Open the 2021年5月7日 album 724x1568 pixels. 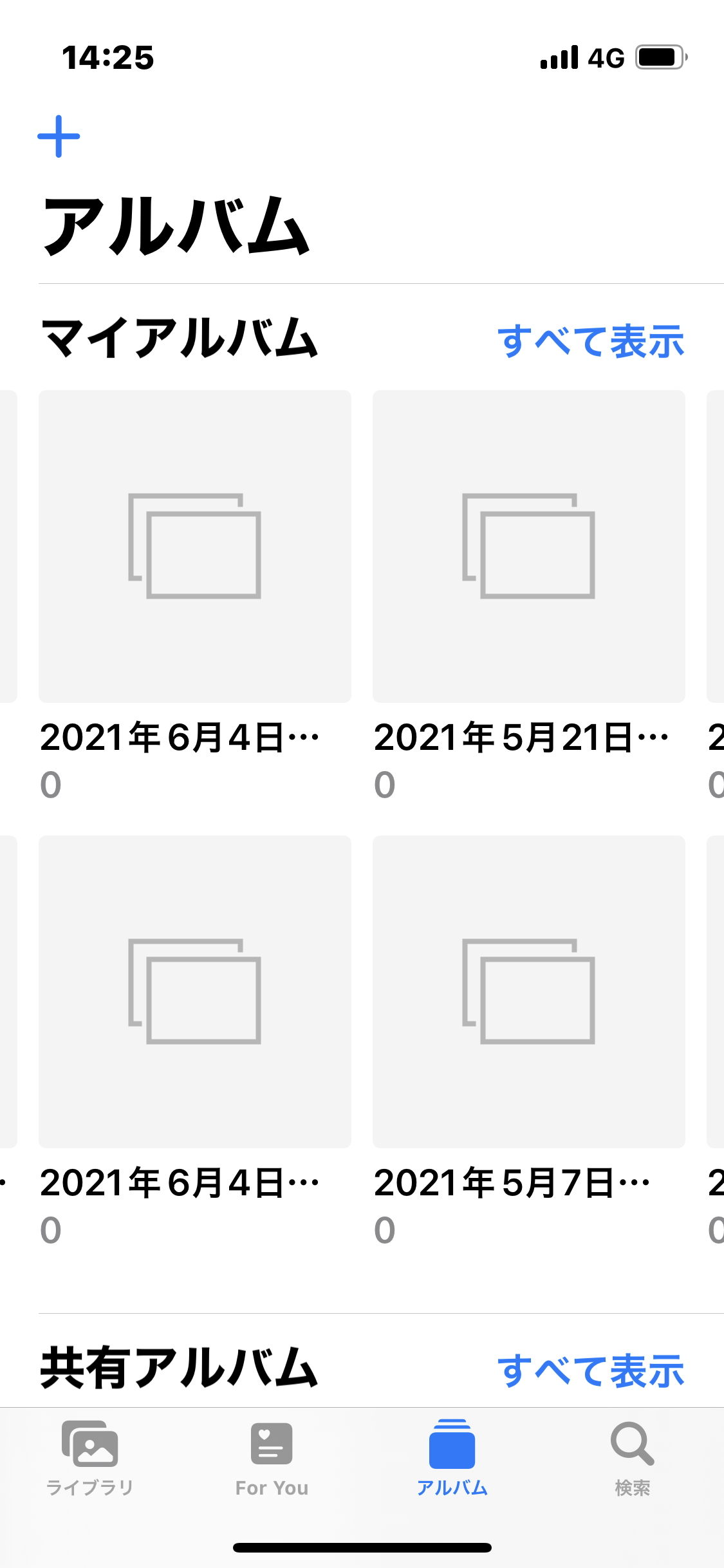(x=528, y=991)
